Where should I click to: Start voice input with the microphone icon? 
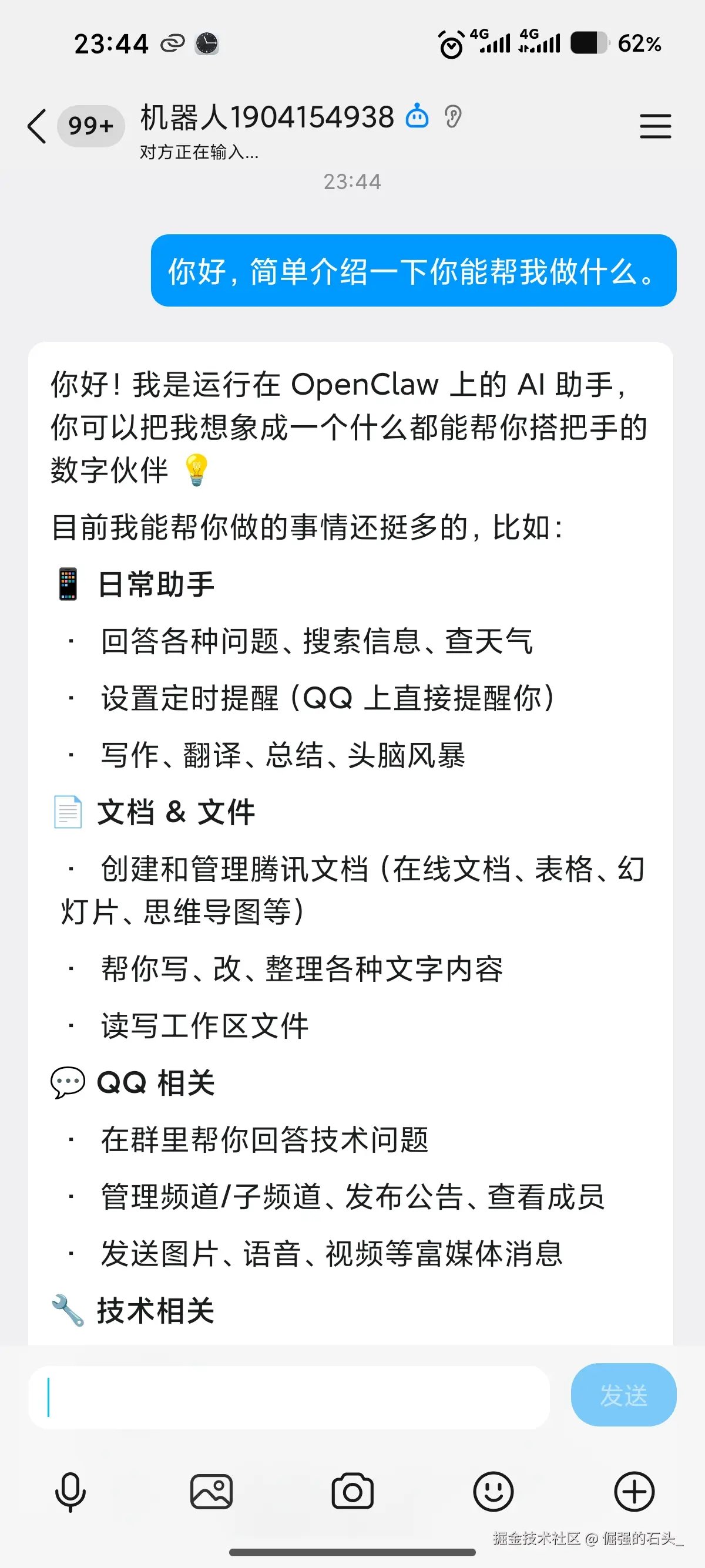70,1492
